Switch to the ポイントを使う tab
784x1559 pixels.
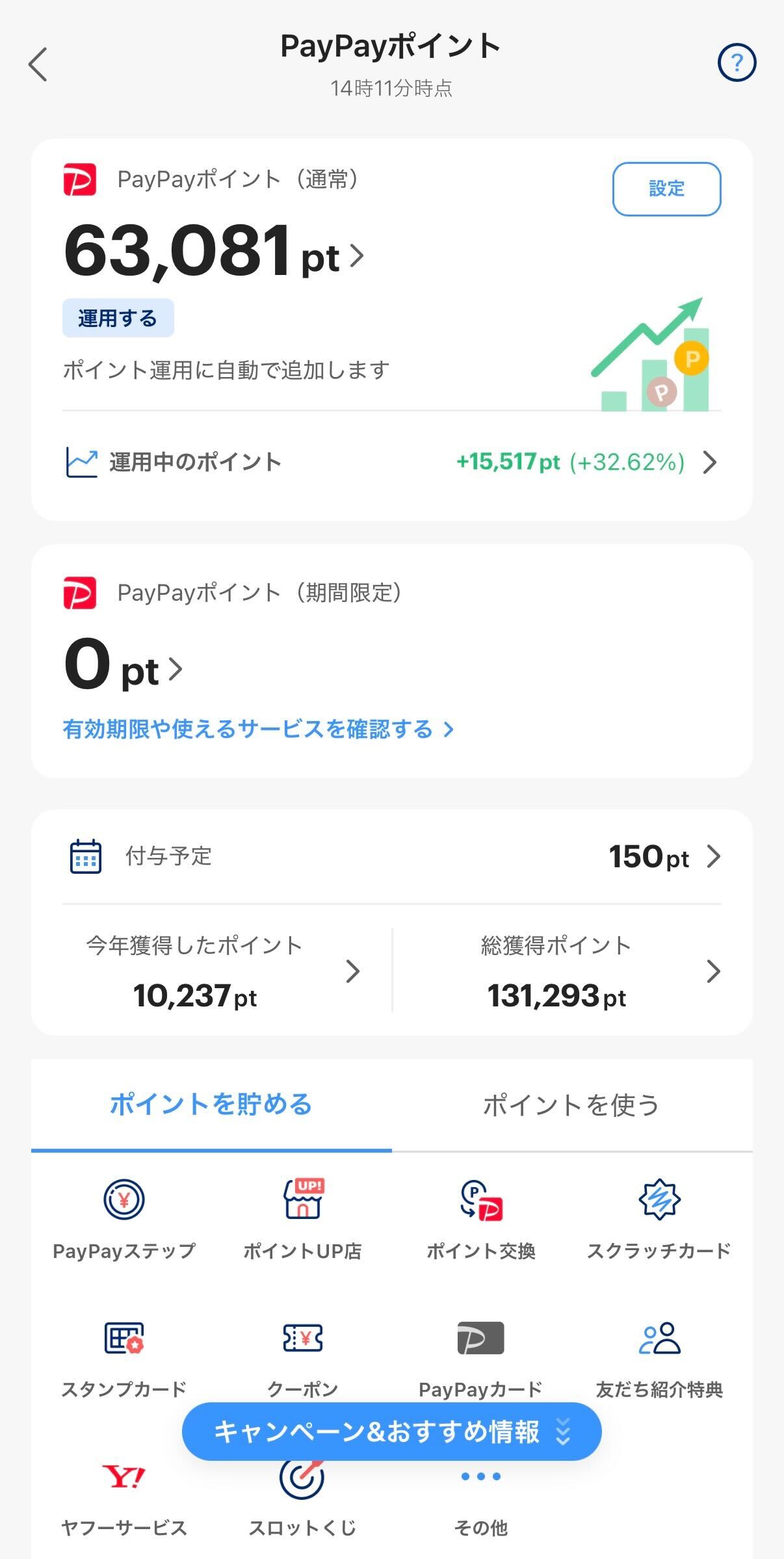coord(571,1105)
